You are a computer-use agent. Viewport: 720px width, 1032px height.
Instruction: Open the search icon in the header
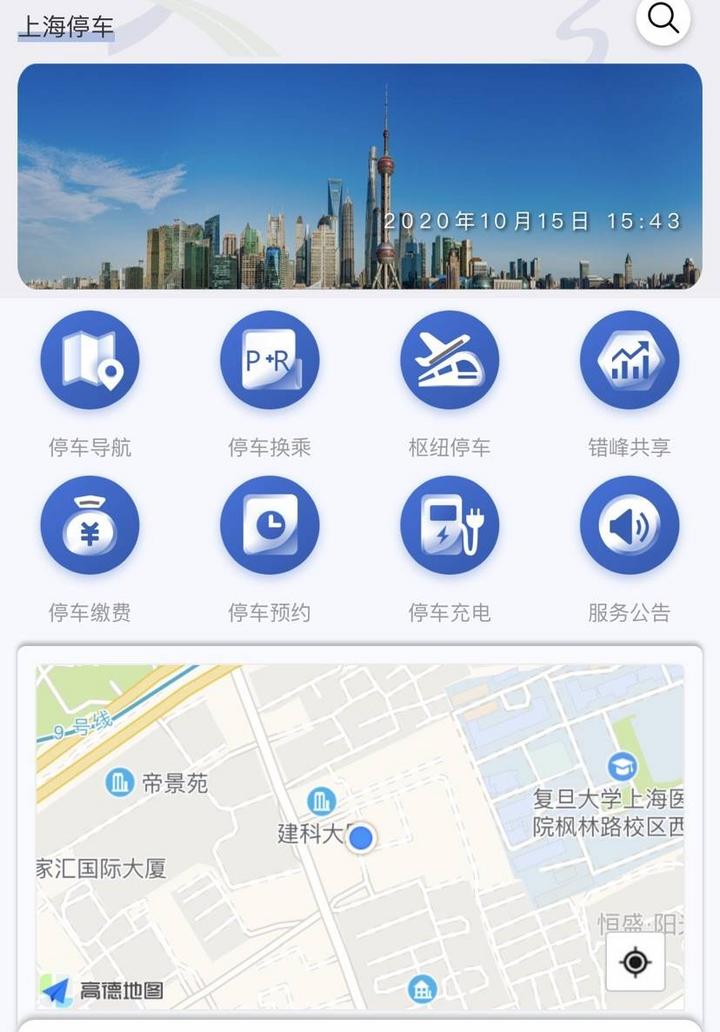click(x=663, y=18)
